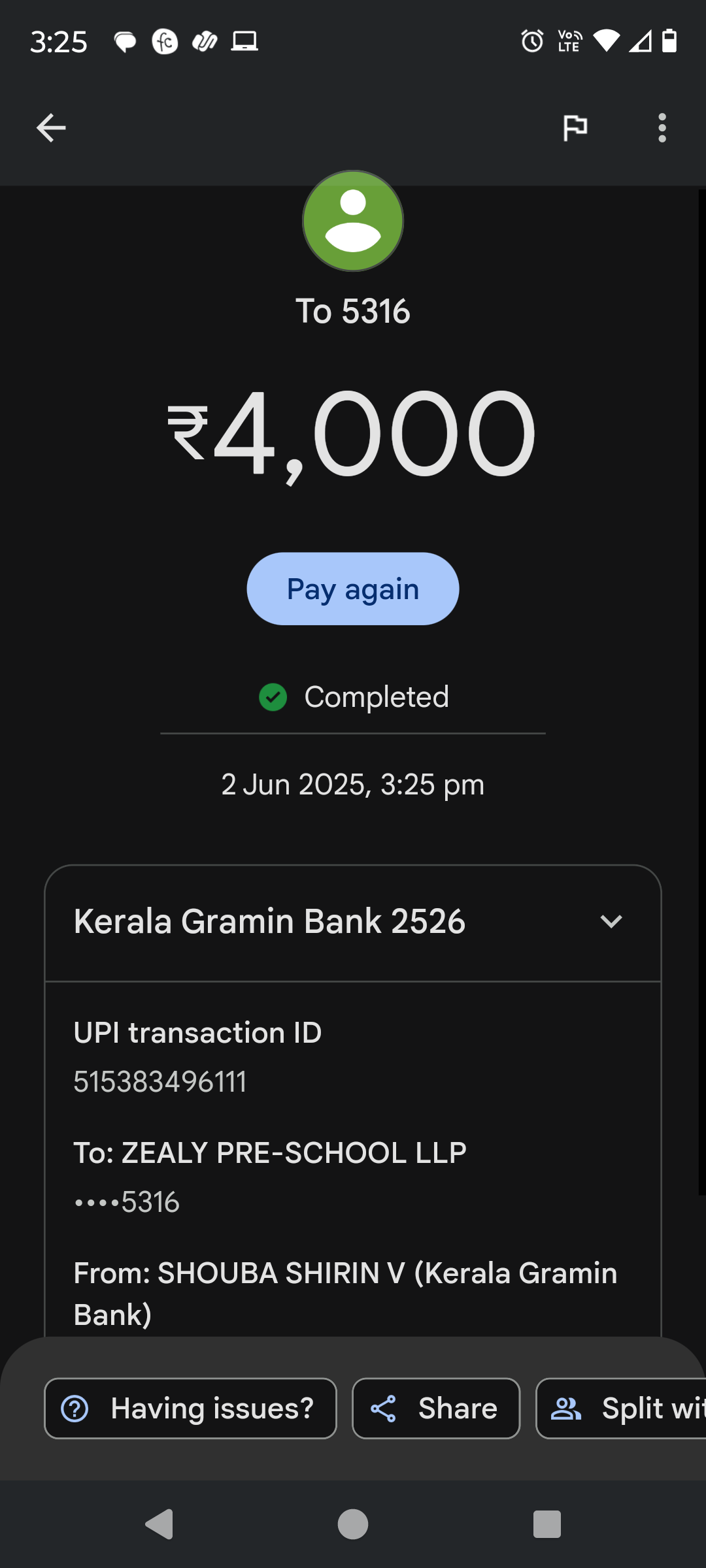This screenshot has height=1568, width=706.
Task: Go back using the top arrow
Action: click(x=51, y=127)
